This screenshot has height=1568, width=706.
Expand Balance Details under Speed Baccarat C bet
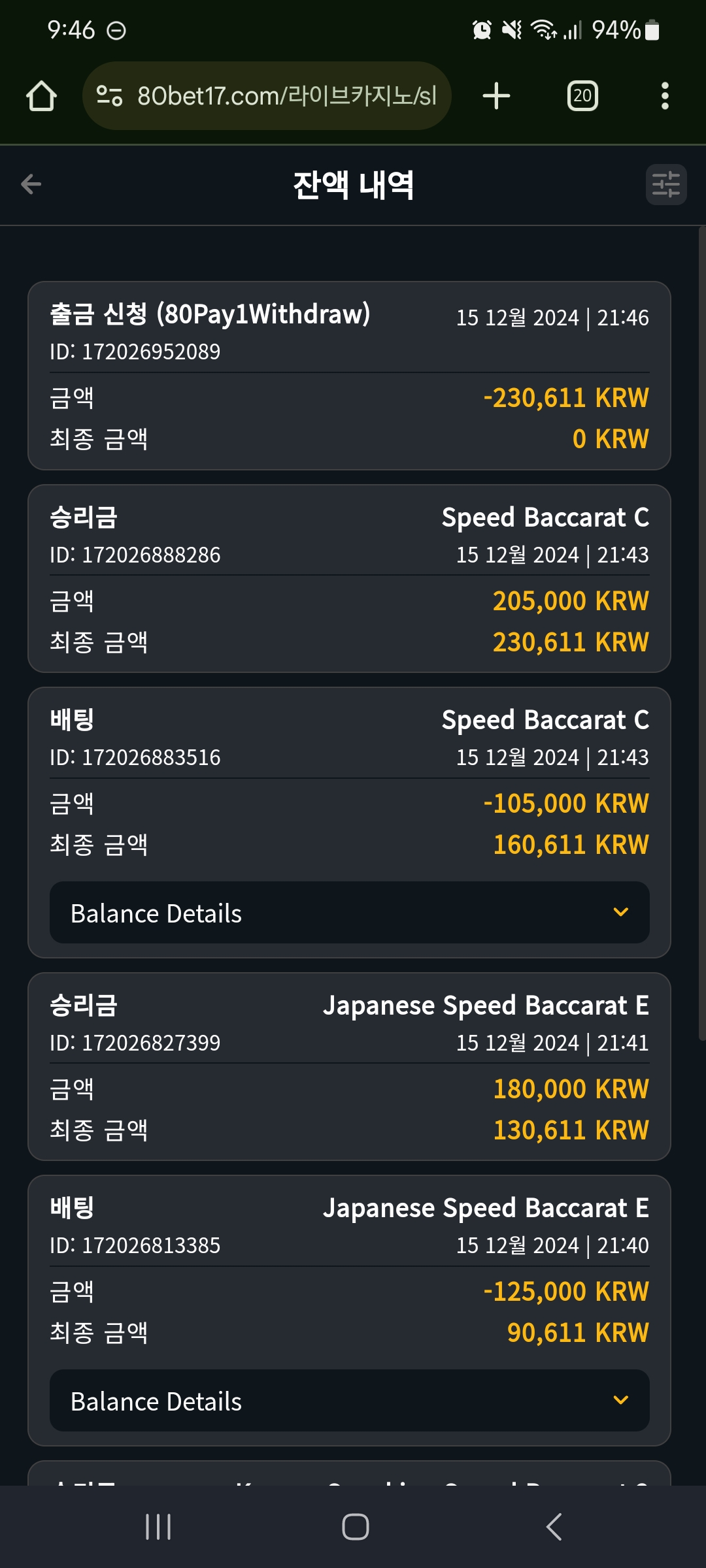pos(350,913)
